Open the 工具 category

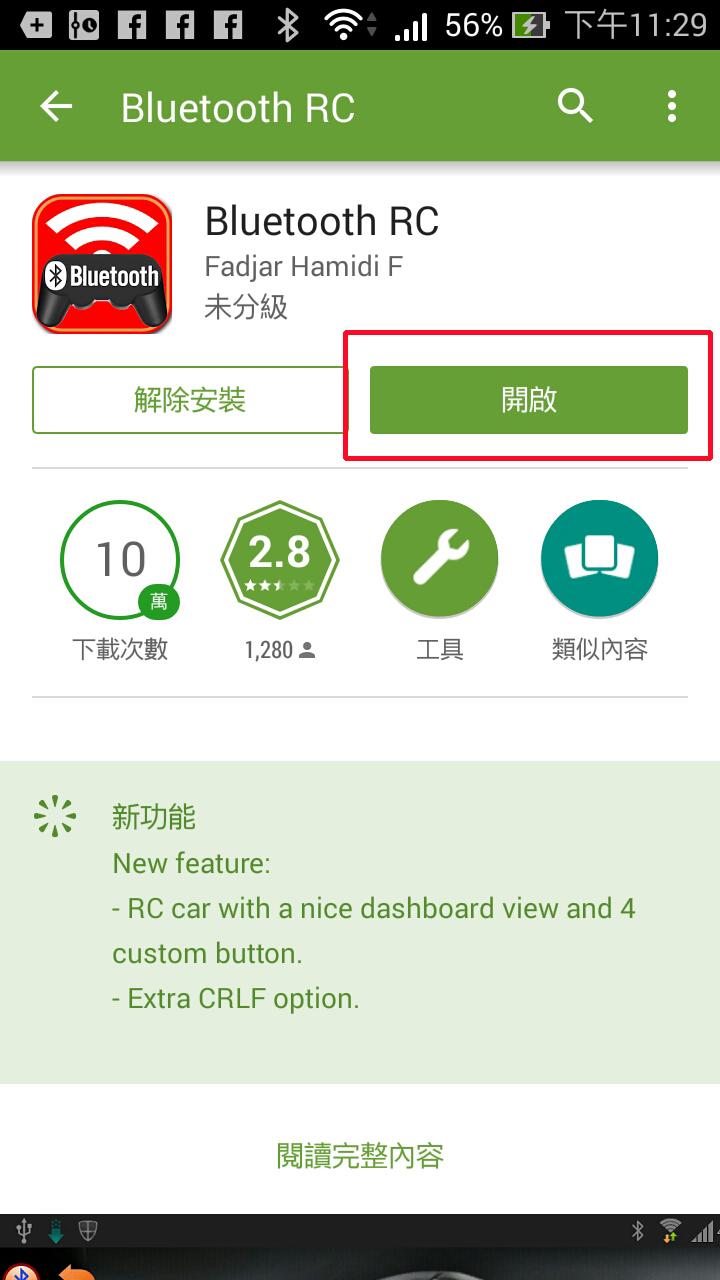pos(440,560)
